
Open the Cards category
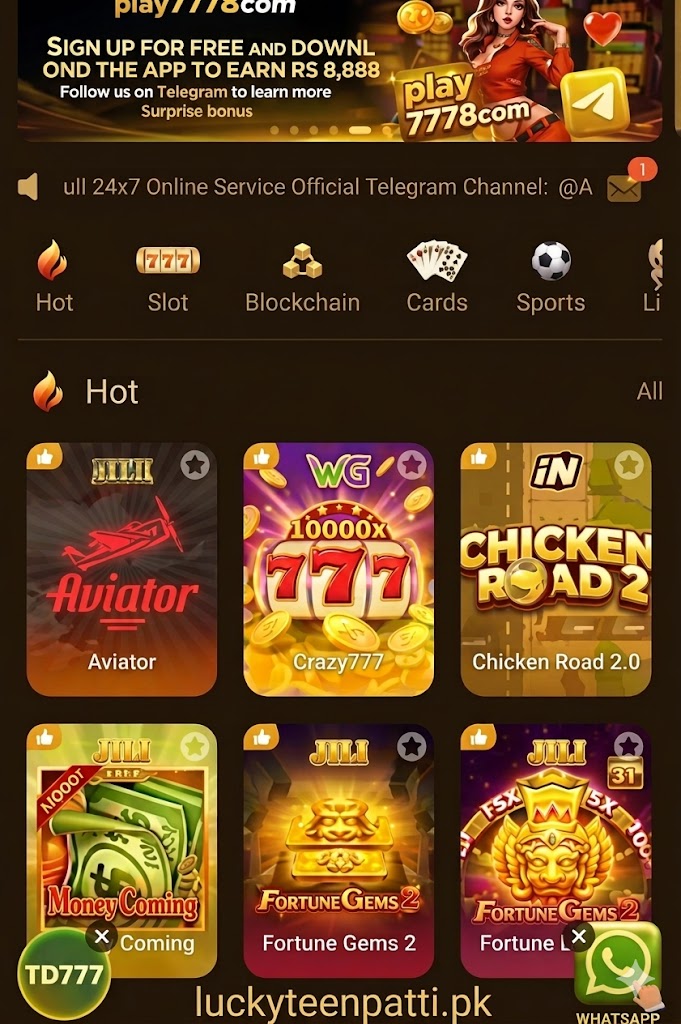(437, 277)
